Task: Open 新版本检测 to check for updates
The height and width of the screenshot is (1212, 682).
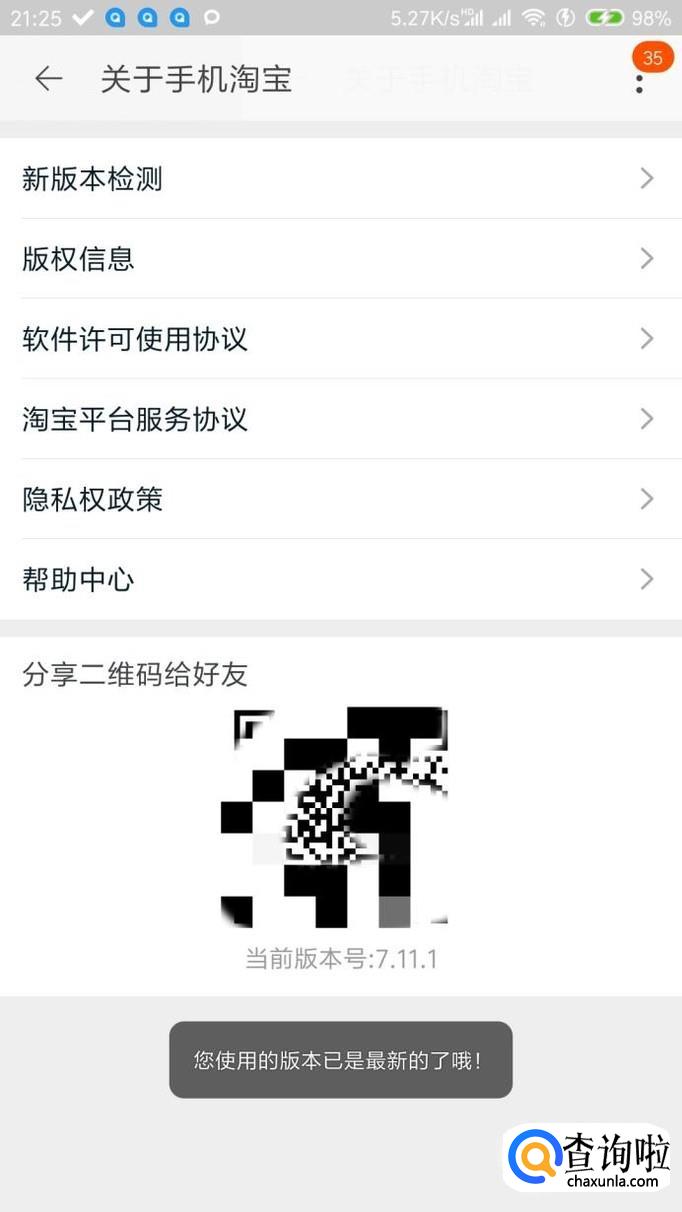Action: click(340, 179)
